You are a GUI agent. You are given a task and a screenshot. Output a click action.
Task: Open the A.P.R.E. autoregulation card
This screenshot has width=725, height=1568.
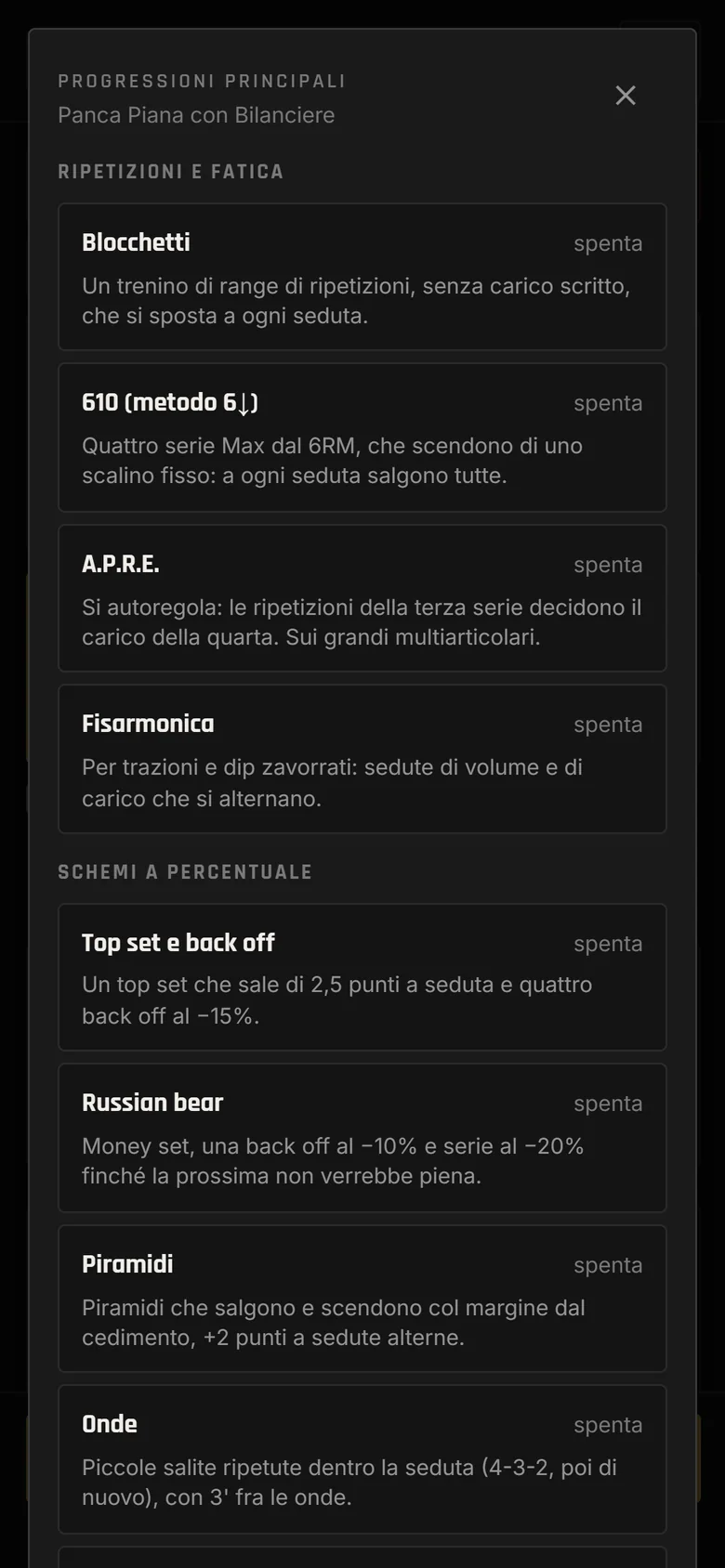tap(362, 598)
